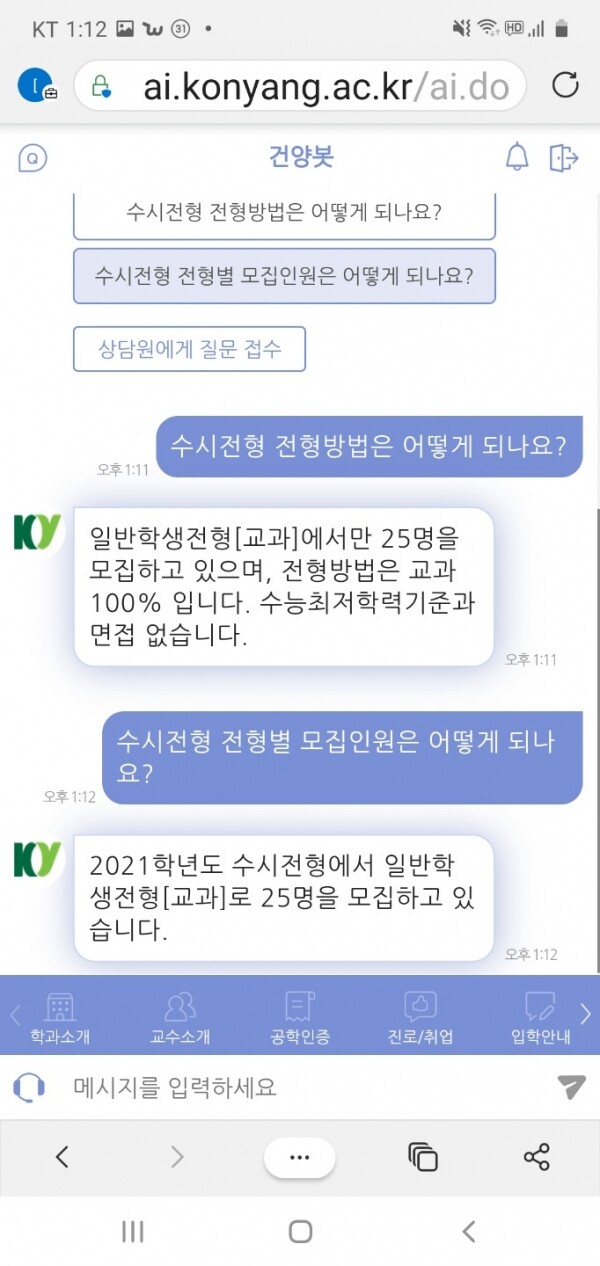Send the message with the paper plane icon
This screenshot has height=1266, width=600.
coord(571,1087)
